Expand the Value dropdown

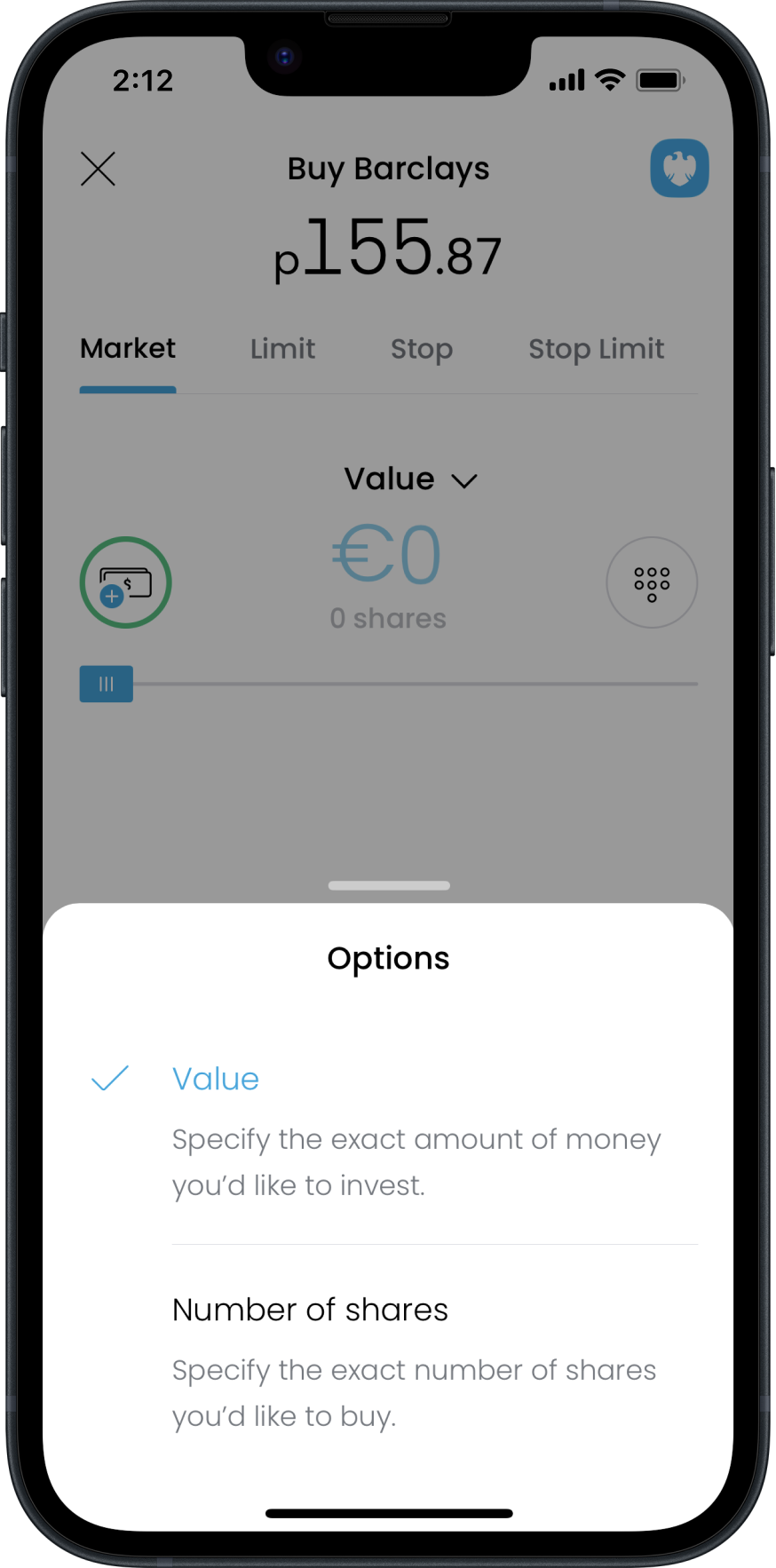(x=410, y=479)
